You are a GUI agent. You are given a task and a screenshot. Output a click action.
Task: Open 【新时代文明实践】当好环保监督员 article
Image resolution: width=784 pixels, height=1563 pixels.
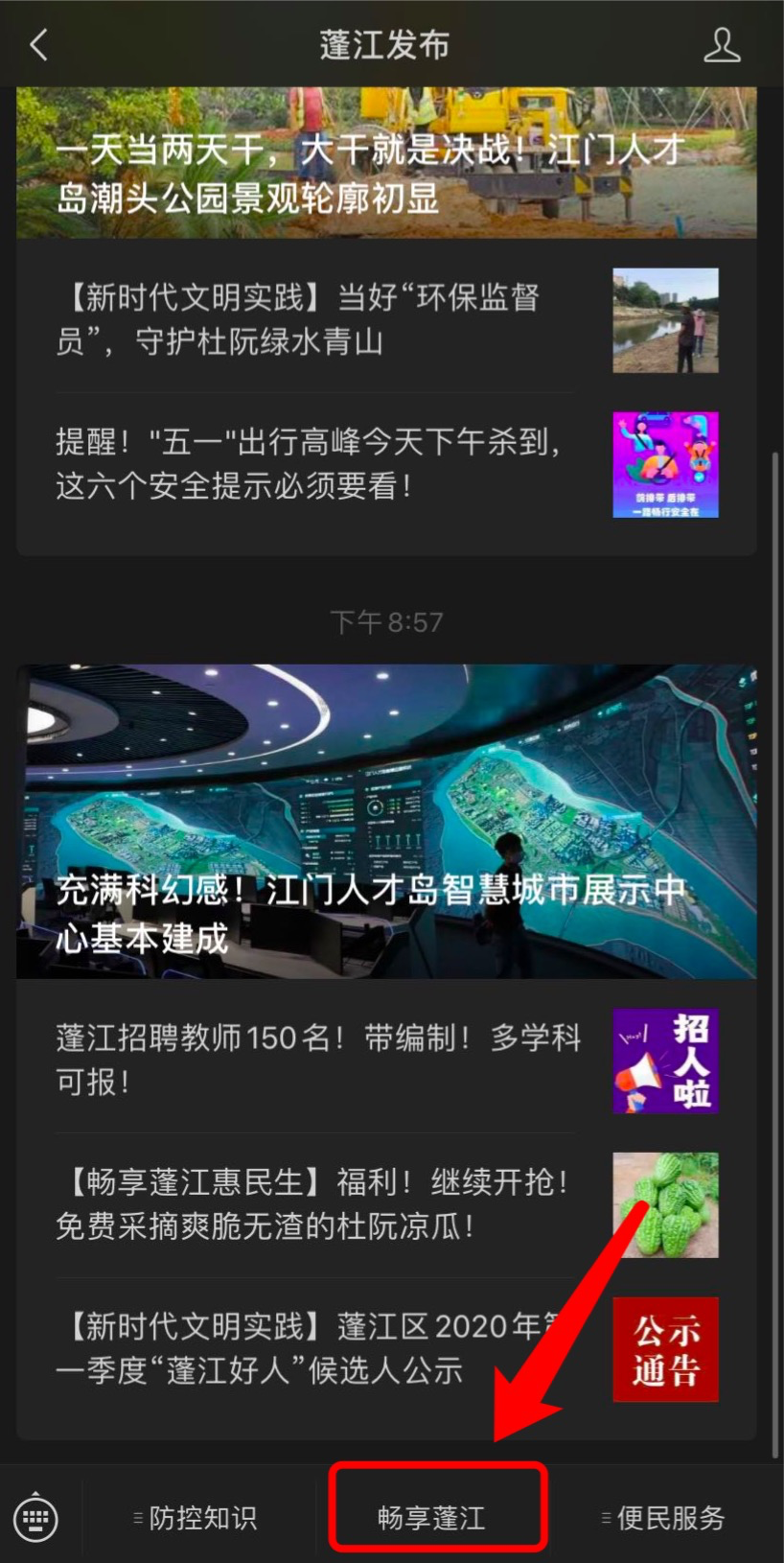[x=316, y=319]
